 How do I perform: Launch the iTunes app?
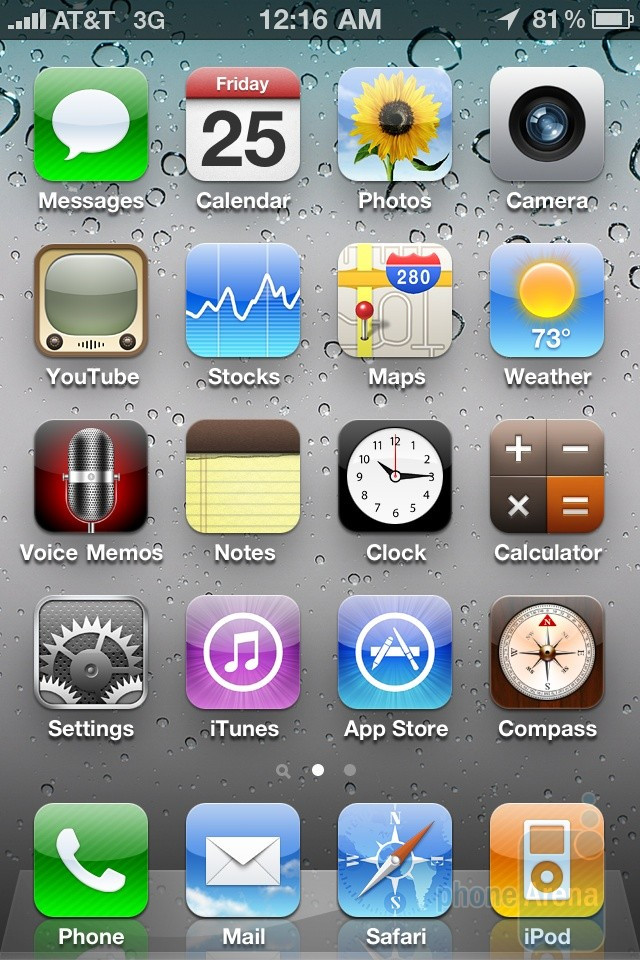[243, 652]
